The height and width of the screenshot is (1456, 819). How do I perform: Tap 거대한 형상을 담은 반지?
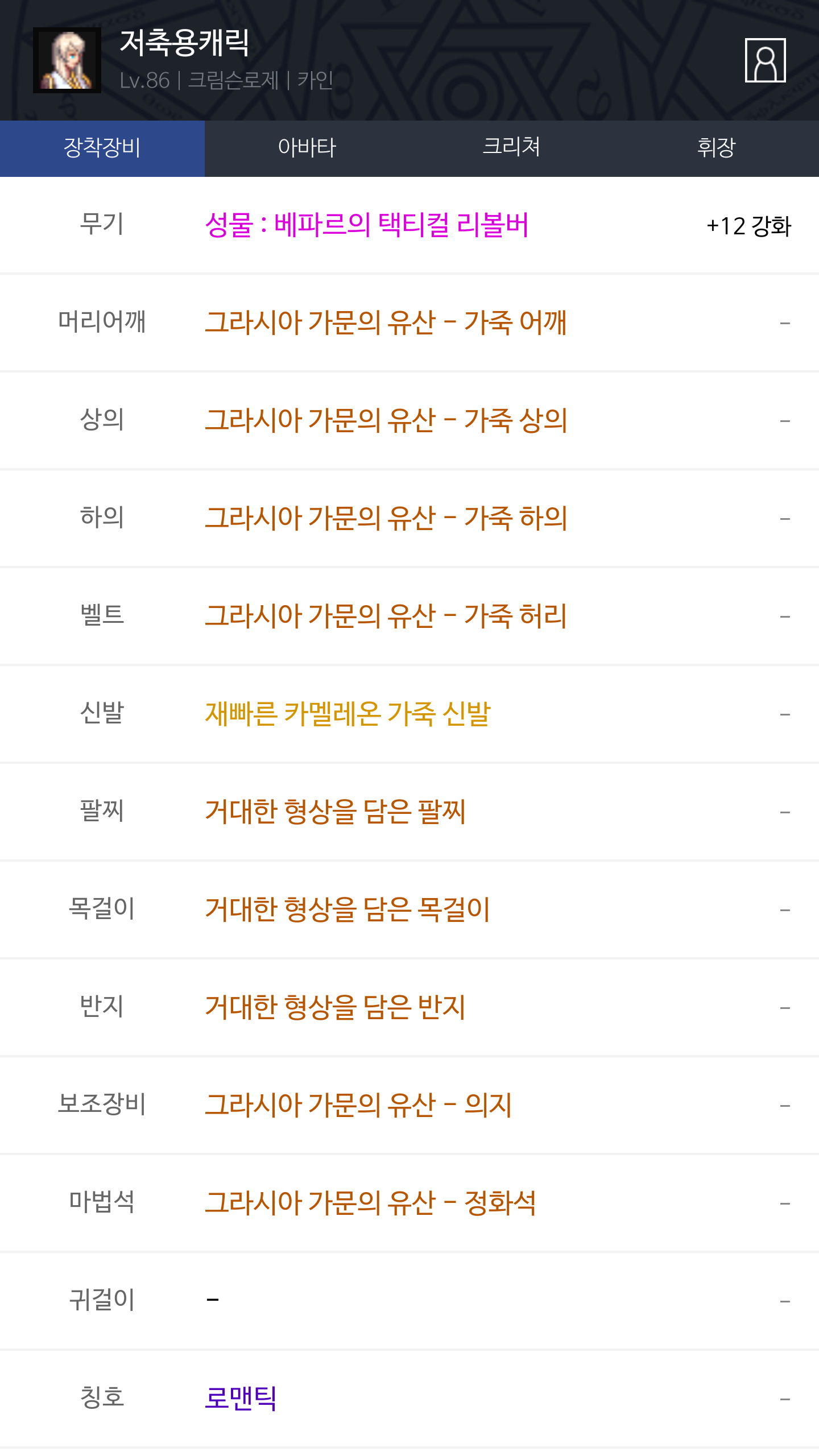point(336,1007)
